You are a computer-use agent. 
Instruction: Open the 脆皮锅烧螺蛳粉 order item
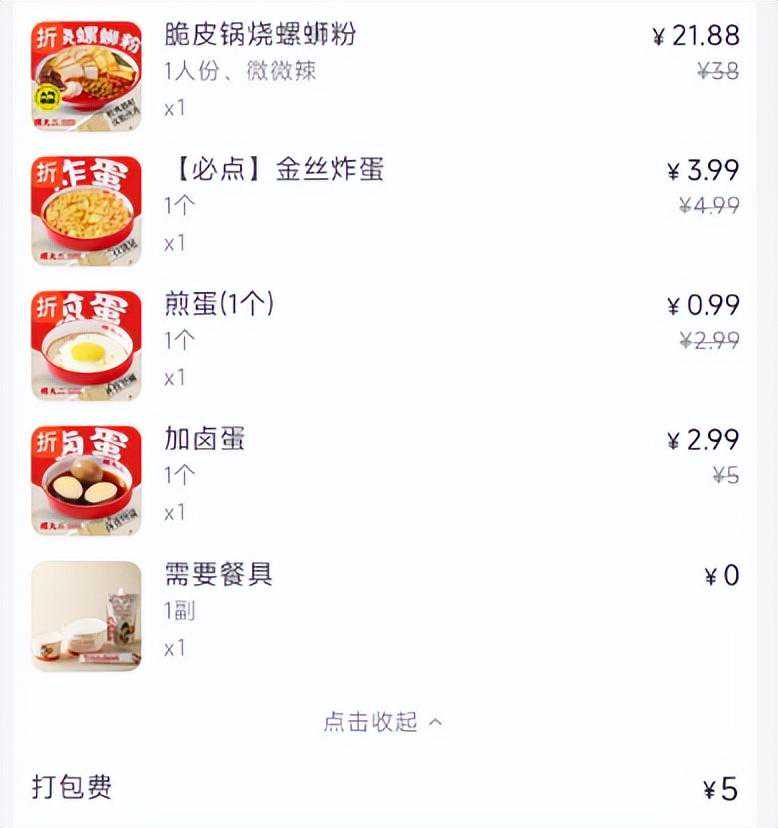[x=260, y=37]
